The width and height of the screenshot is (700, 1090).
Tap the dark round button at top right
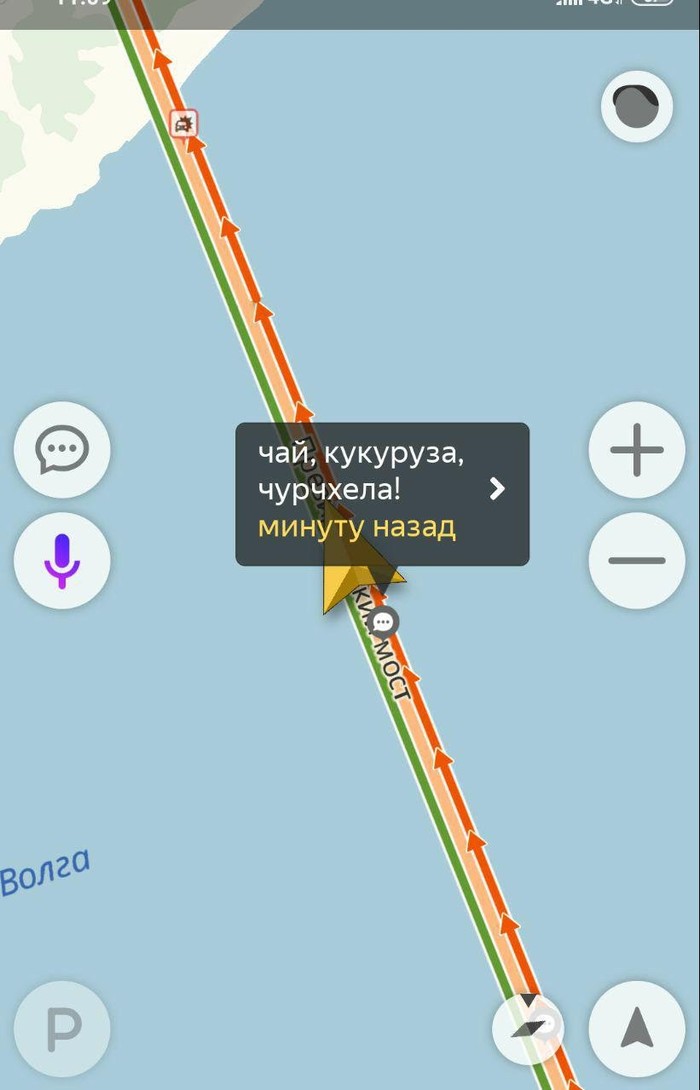coord(636,106)
